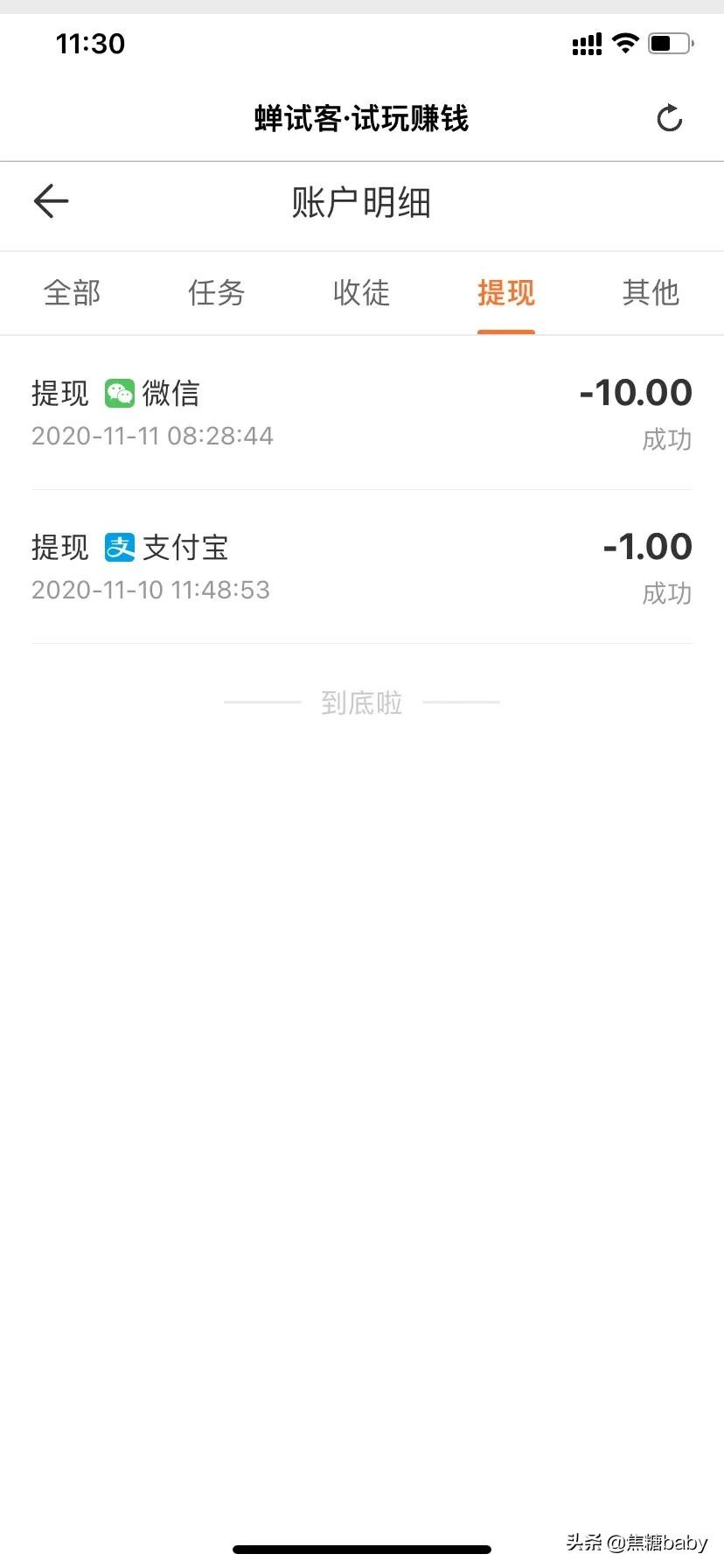Viewport: 724px width, 1568px height.
Task: Tap the refresh icon in the header
Action: click(669, 118)
